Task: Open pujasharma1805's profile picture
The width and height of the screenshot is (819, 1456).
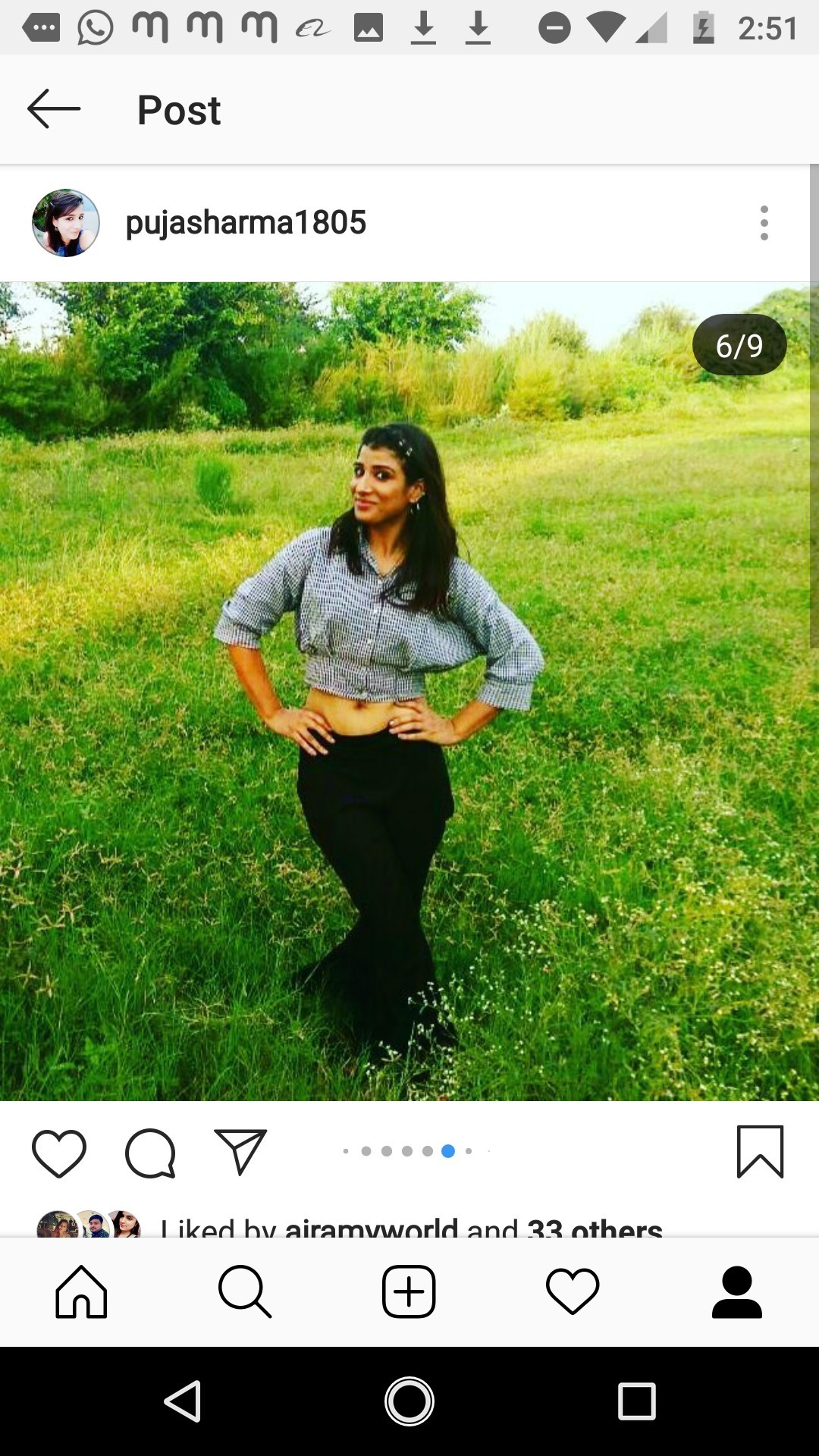Action: 66,223
